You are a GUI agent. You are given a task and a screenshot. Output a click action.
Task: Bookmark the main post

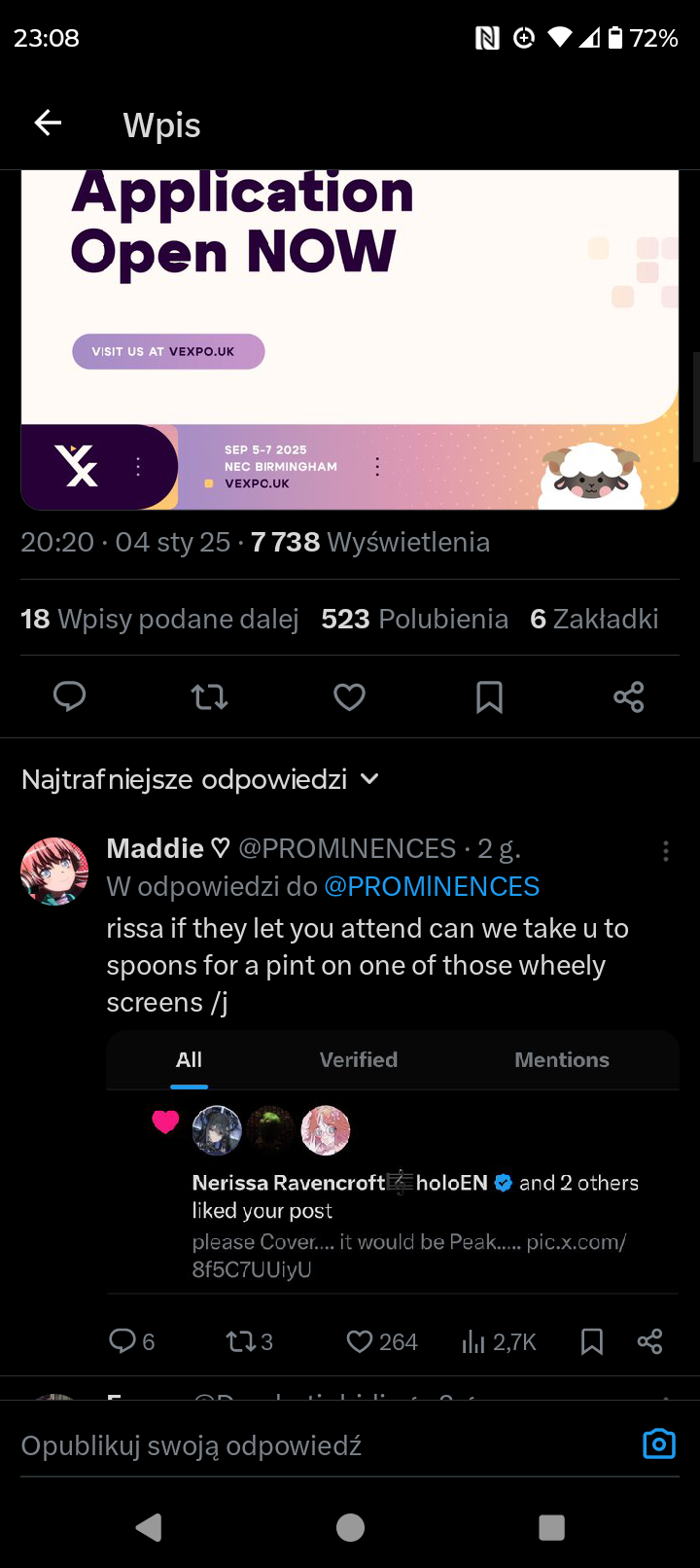(x=489, y=696)
